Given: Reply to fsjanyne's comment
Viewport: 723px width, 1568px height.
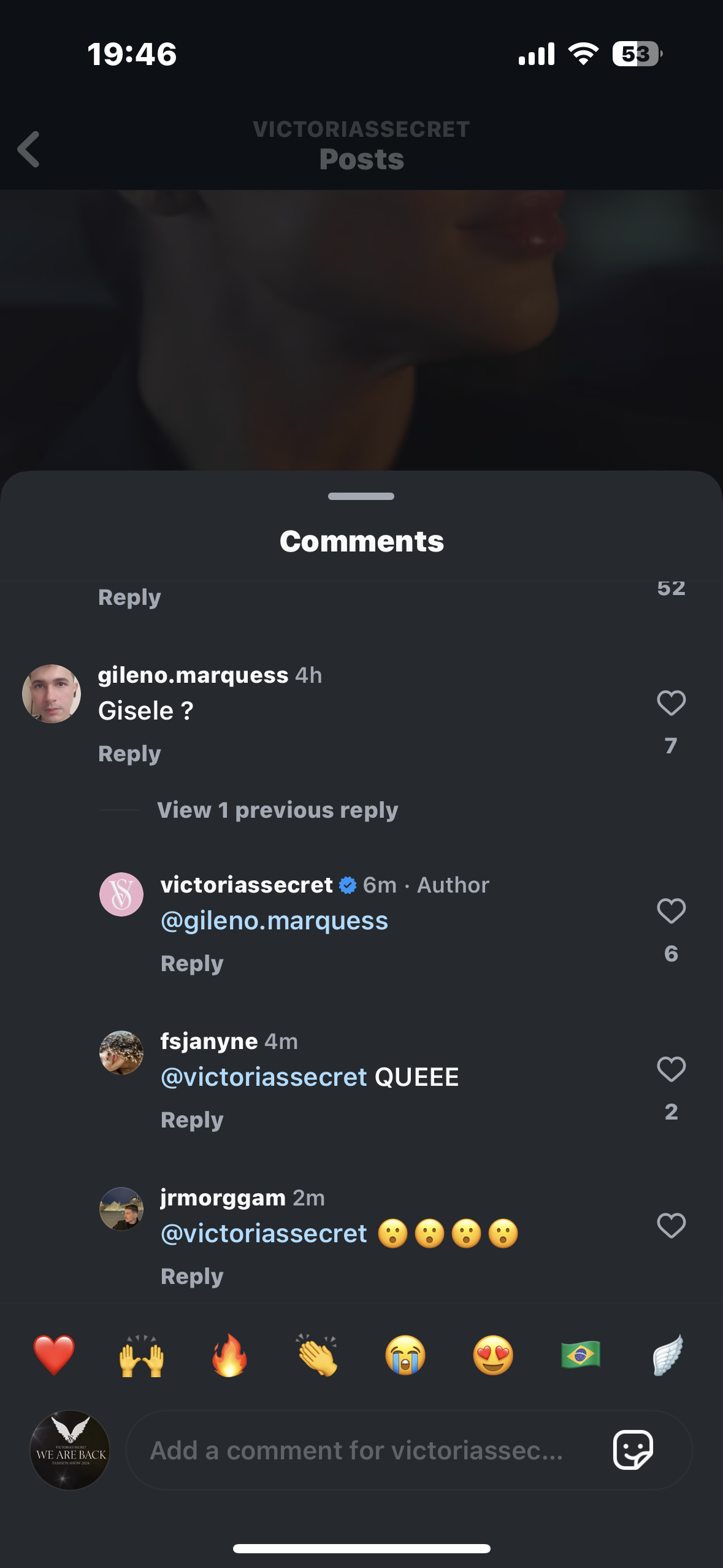Looking at the screenshot, I should pos(192,1120).
